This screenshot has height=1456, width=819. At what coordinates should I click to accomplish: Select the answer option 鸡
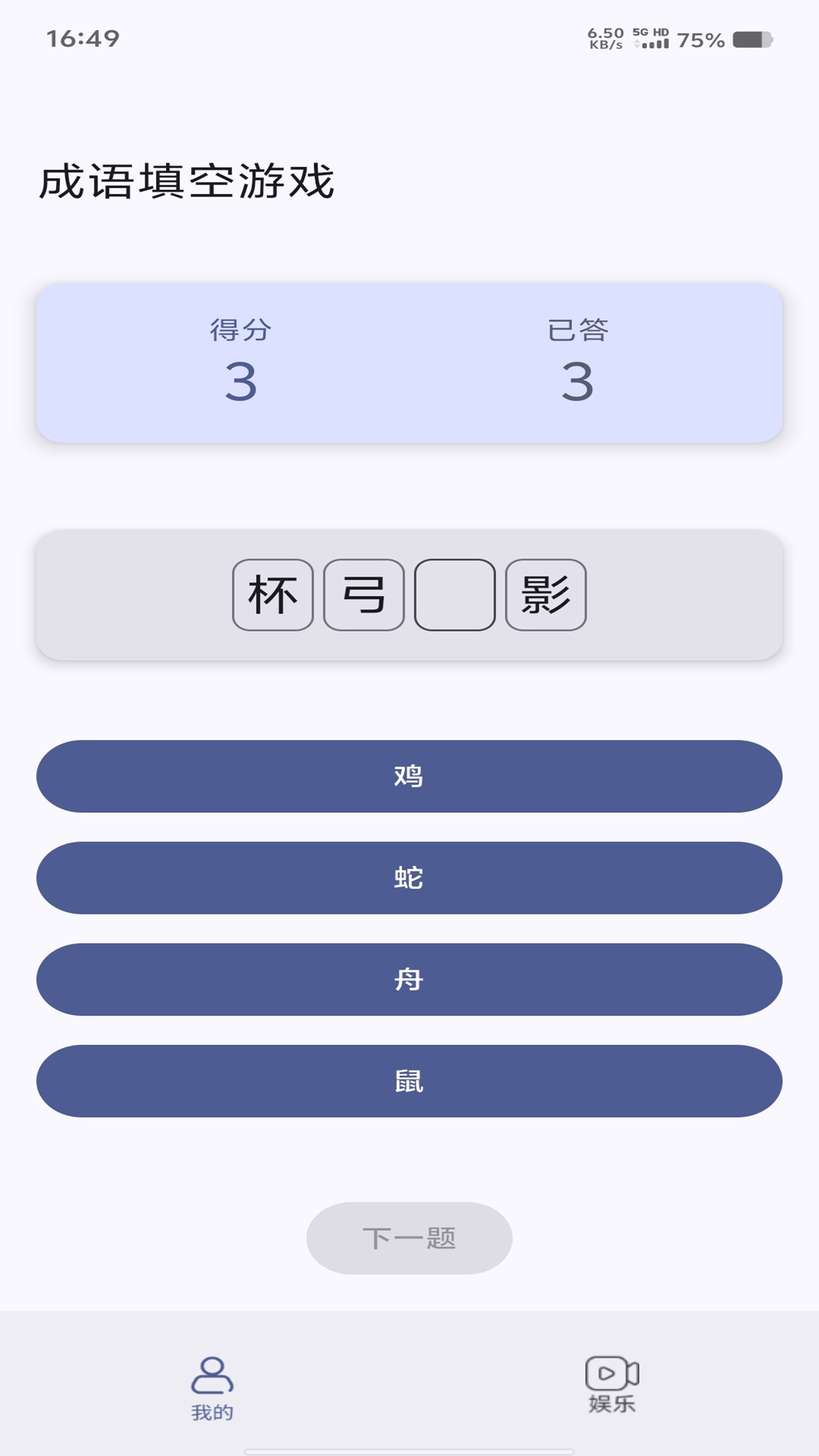tap(408, 776)
